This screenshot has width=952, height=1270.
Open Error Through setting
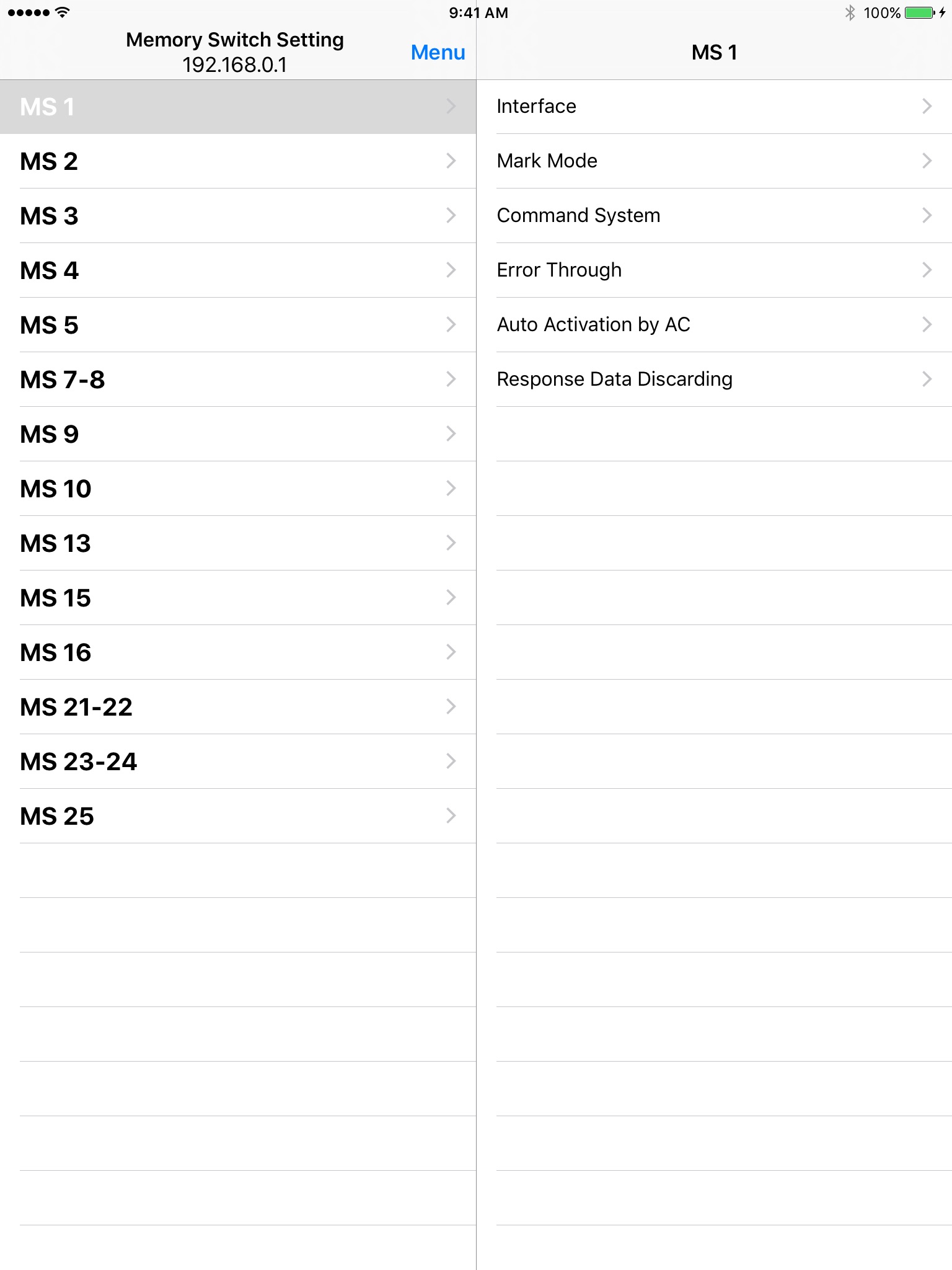pos(714,270)
